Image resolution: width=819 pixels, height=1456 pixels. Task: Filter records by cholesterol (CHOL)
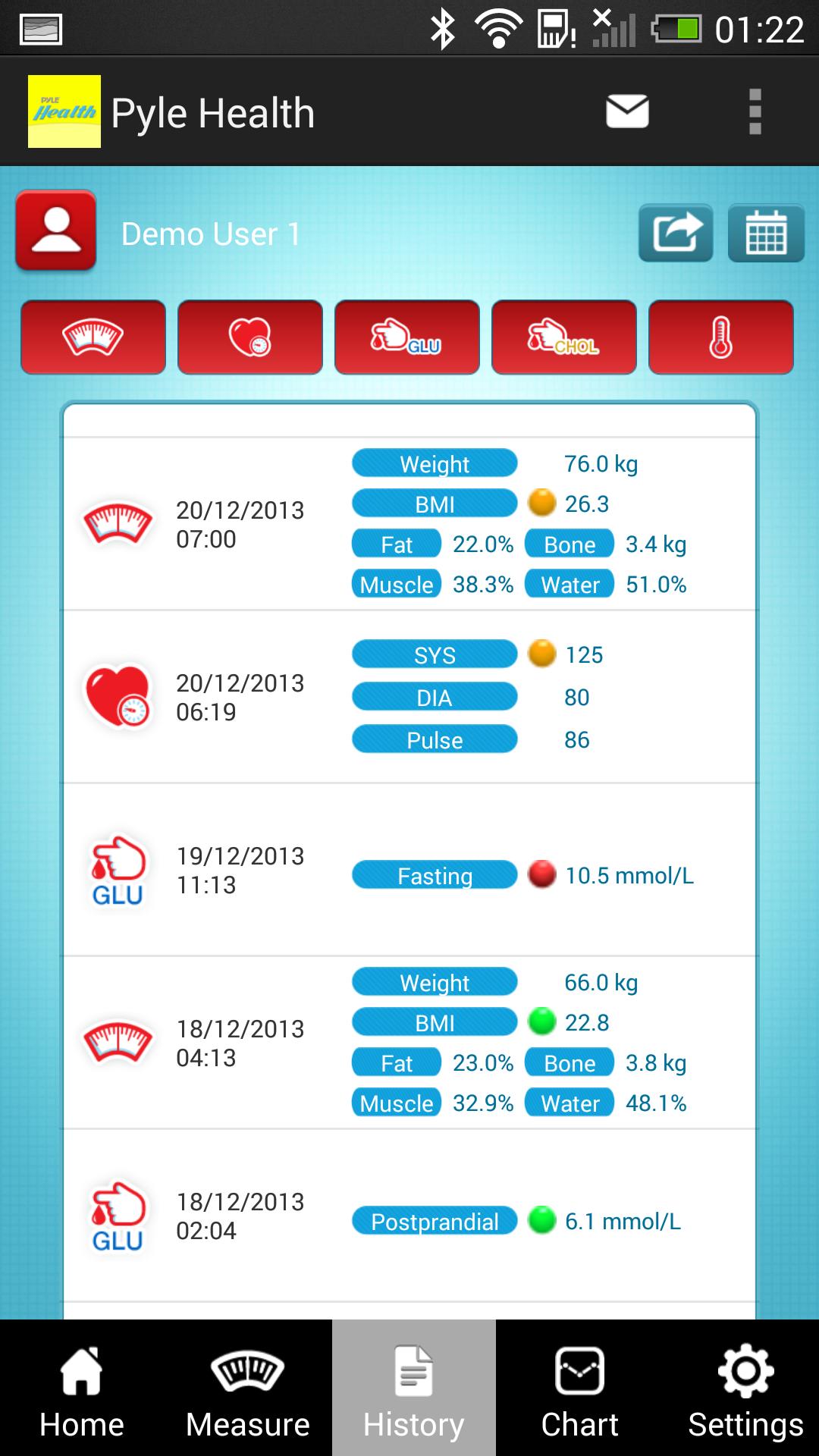[564, 337]
